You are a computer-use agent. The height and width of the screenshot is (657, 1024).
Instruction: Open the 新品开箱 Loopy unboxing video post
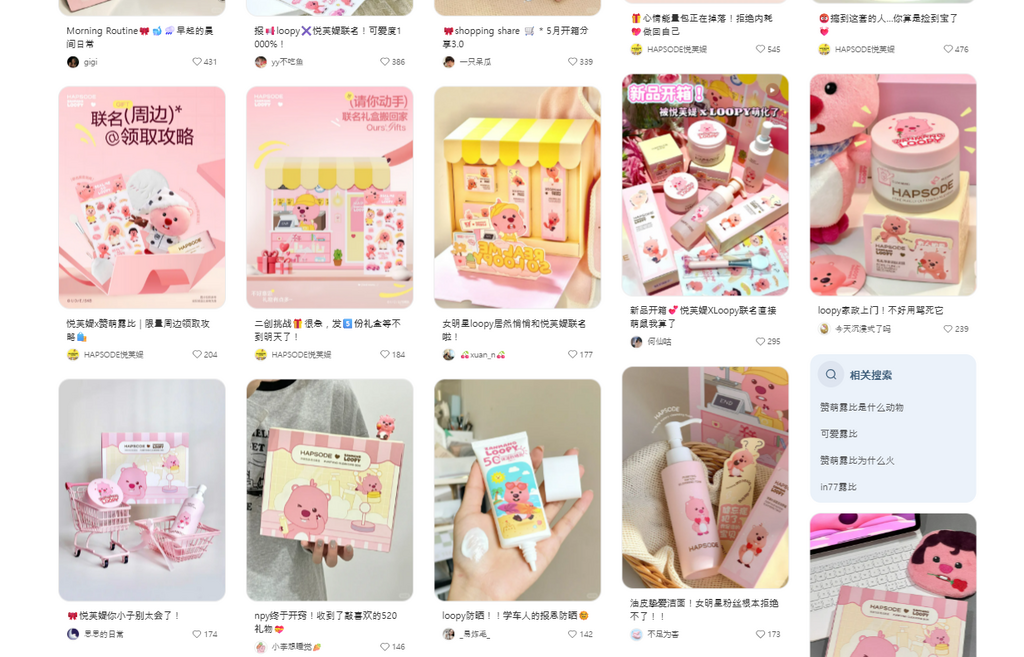click(705, 184)
